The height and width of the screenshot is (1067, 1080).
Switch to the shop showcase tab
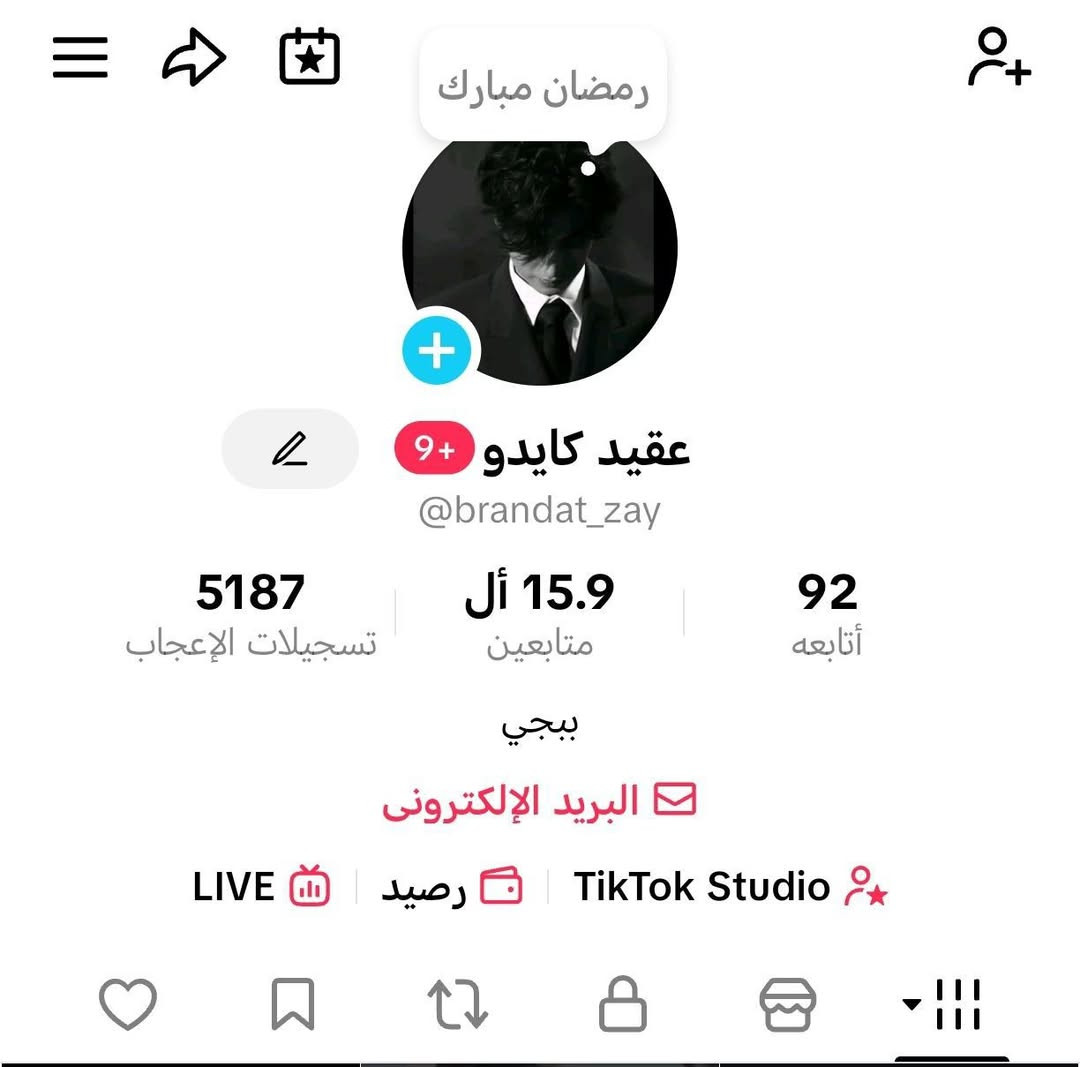788,1004
